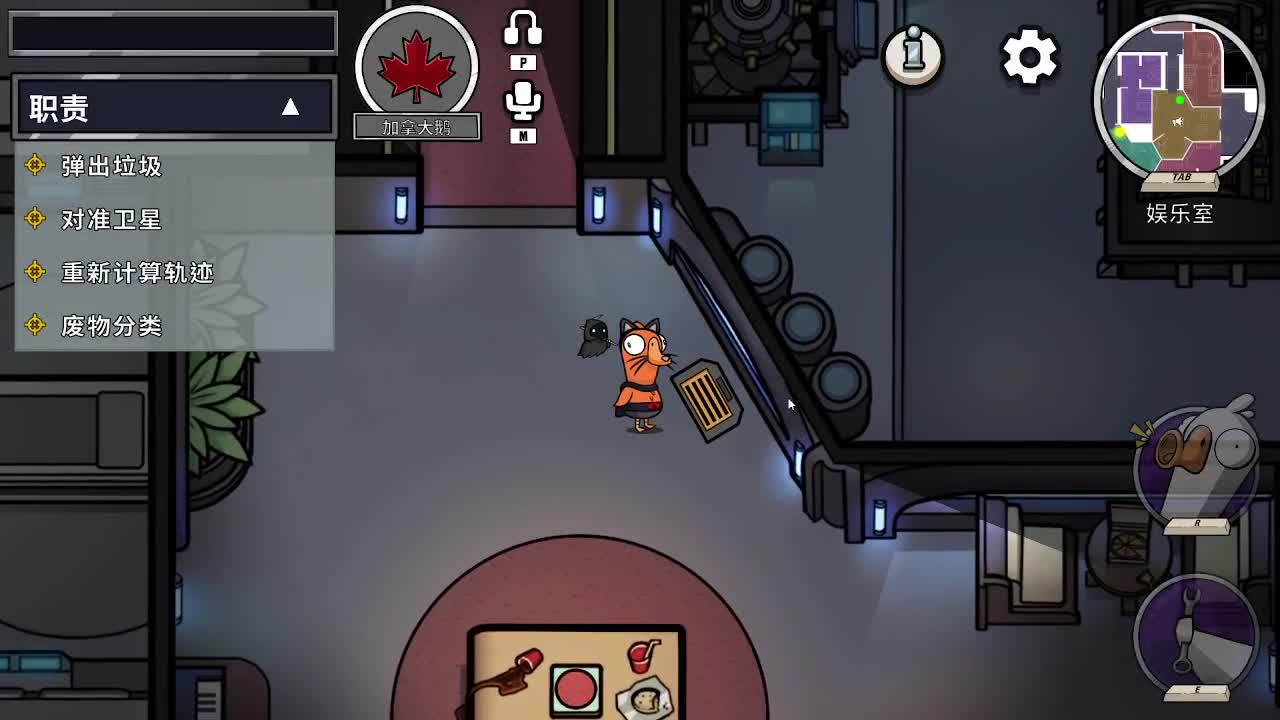1280x720 pixels.
Task: Toggle the microphone icon
Action: tap(522, 101)
